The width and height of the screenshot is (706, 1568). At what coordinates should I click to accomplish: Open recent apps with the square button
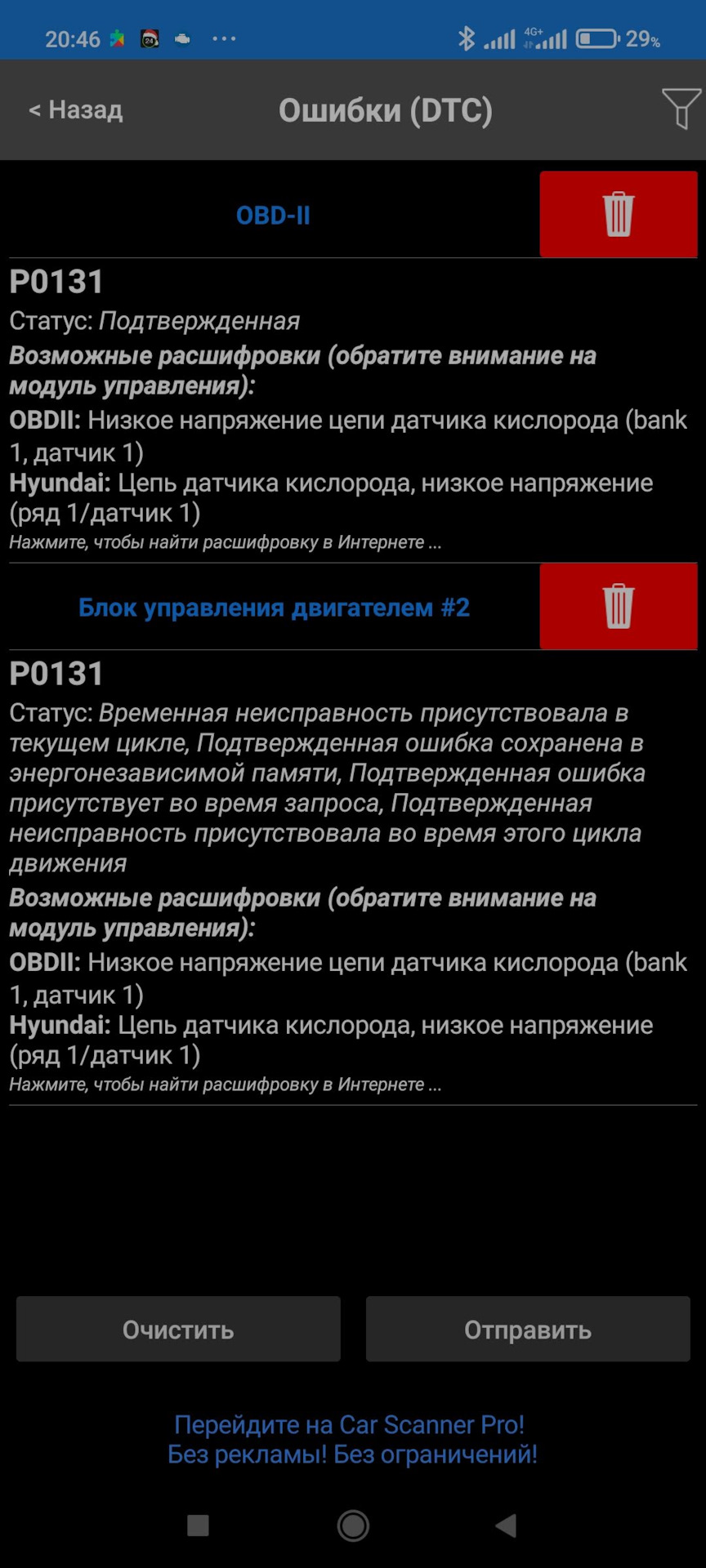(198, 1525)
